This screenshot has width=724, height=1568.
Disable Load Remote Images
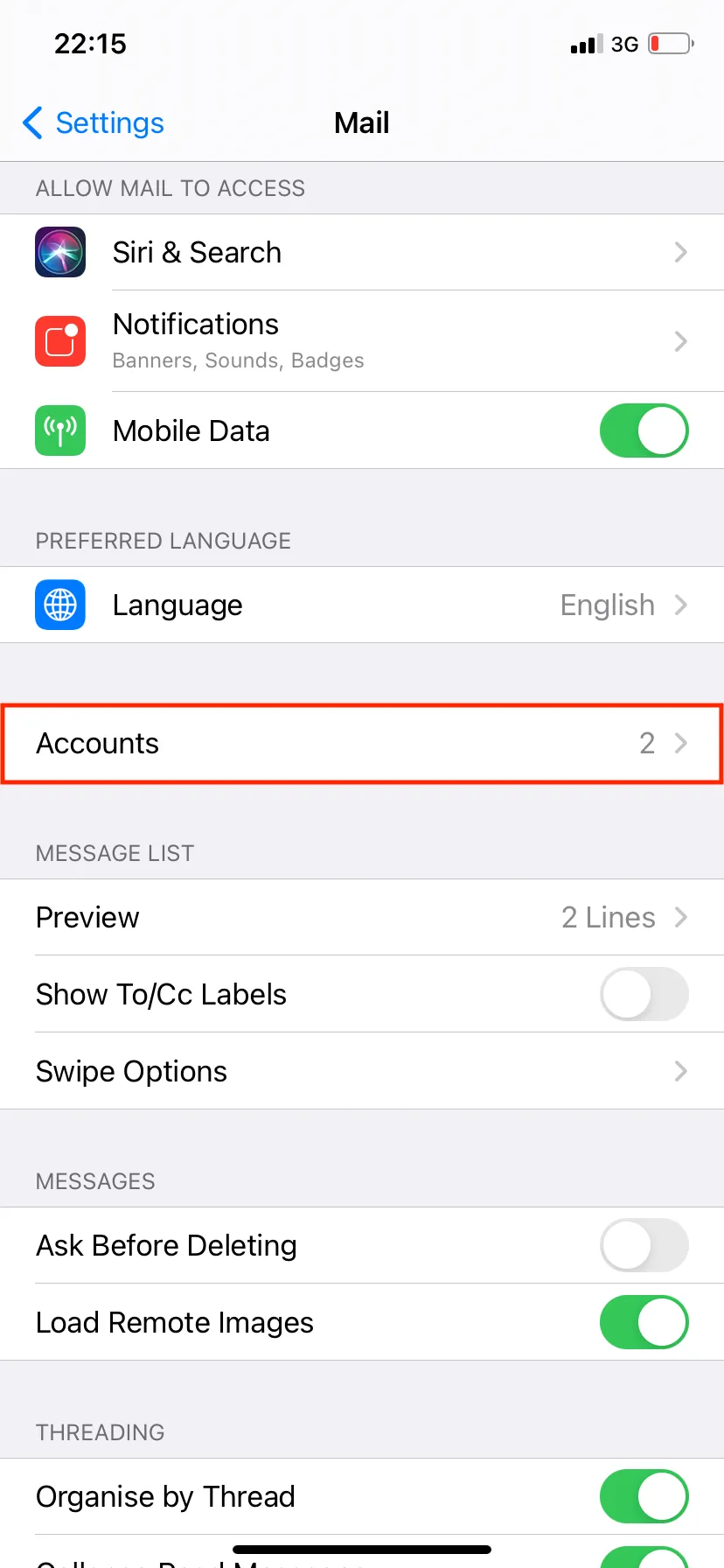point(644,1323)
